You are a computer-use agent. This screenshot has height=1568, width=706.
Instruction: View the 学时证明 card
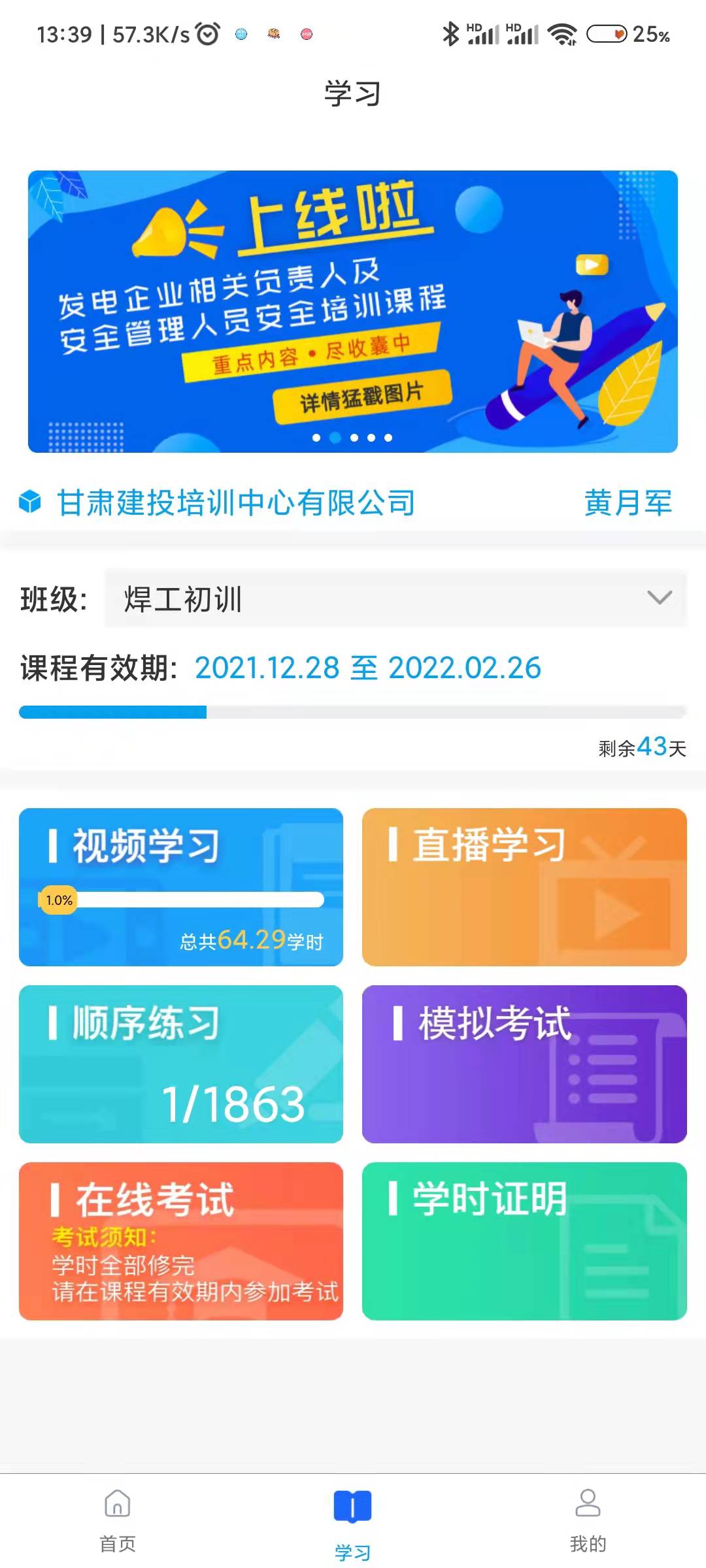524,1241
